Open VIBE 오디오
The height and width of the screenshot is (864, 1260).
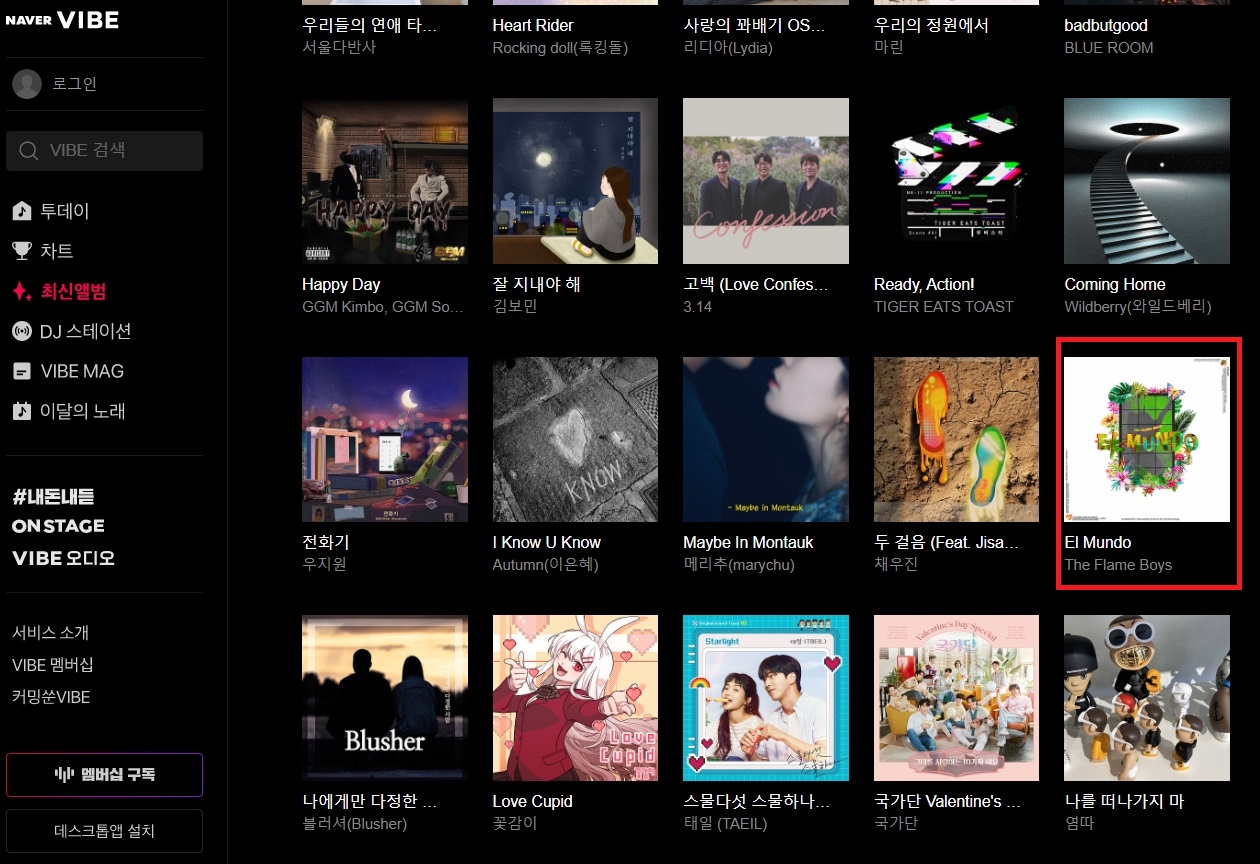[63, 558]
